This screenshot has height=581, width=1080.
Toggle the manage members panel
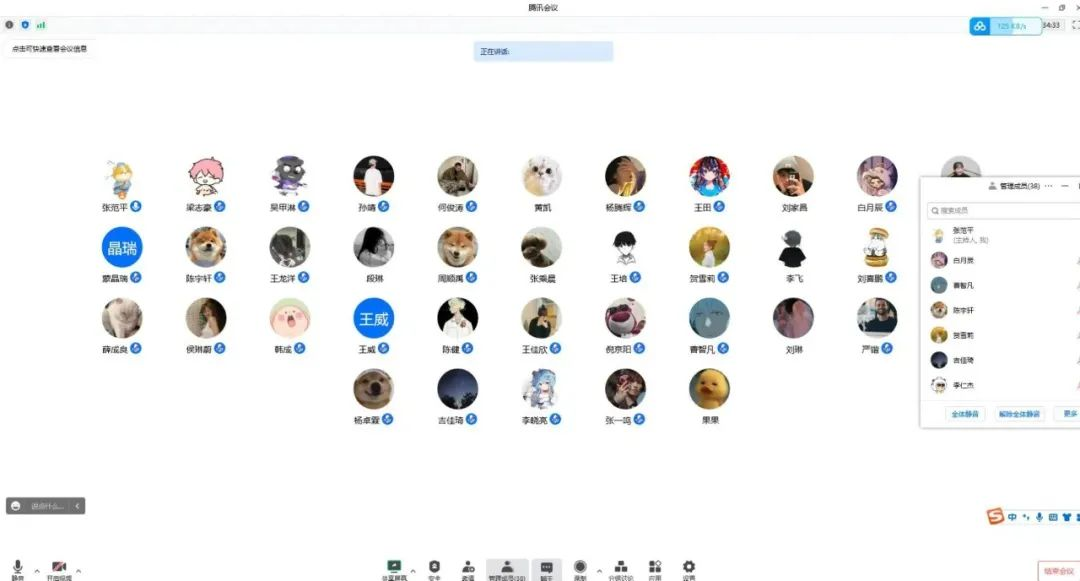[507, 568]
